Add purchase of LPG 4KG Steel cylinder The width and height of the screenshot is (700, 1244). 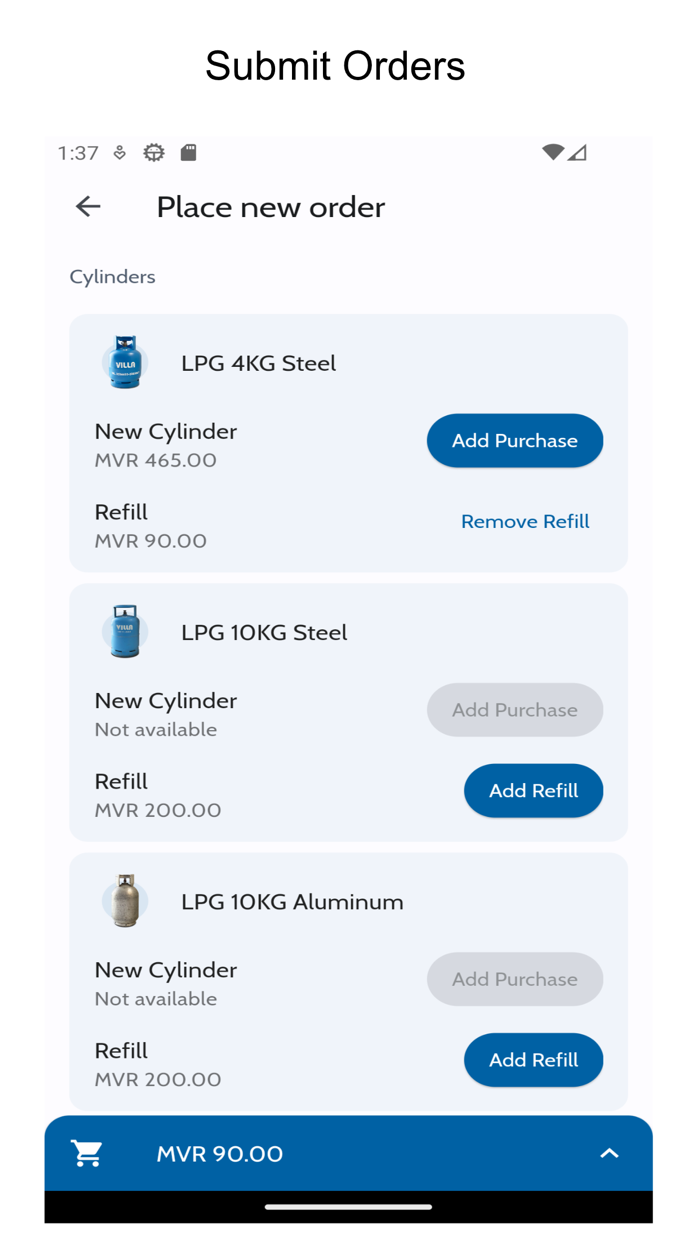pyautogui.click(x=514, y=441)
